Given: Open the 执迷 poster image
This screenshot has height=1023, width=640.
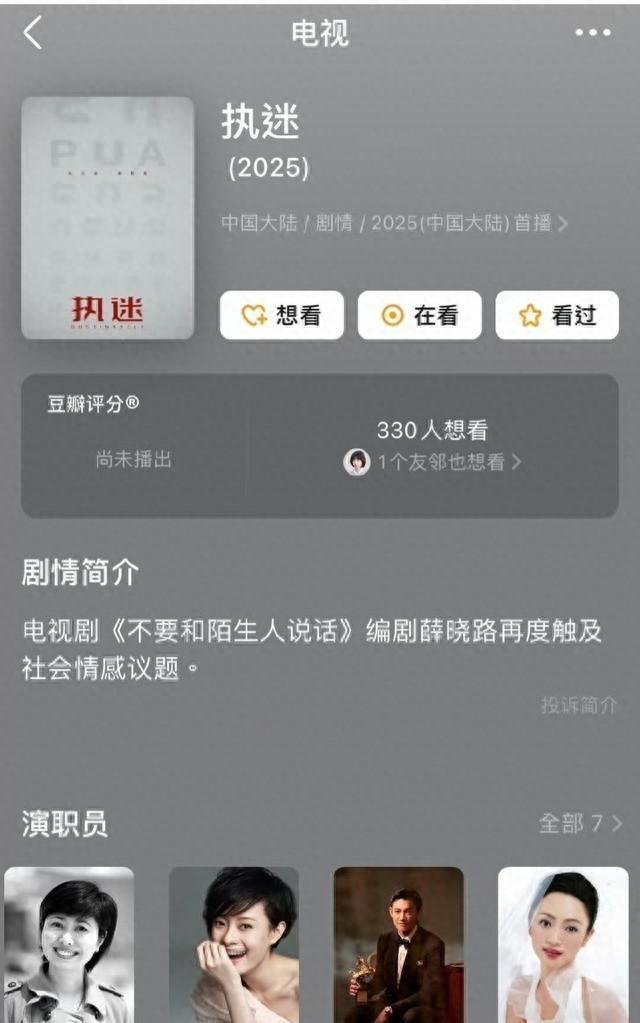Looking at the screenshot, I should pos(108,218).
